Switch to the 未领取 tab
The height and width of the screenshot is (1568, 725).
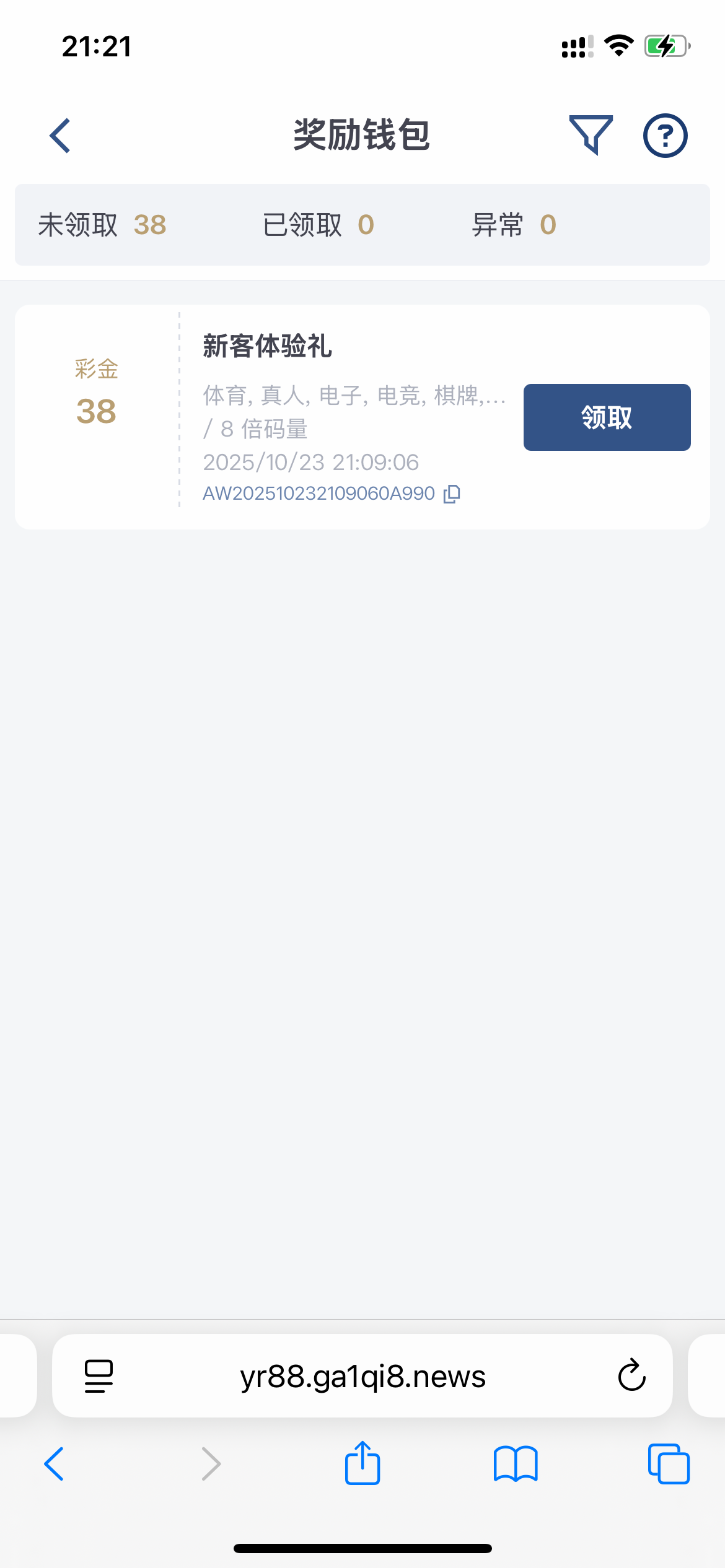click(102, 225)
